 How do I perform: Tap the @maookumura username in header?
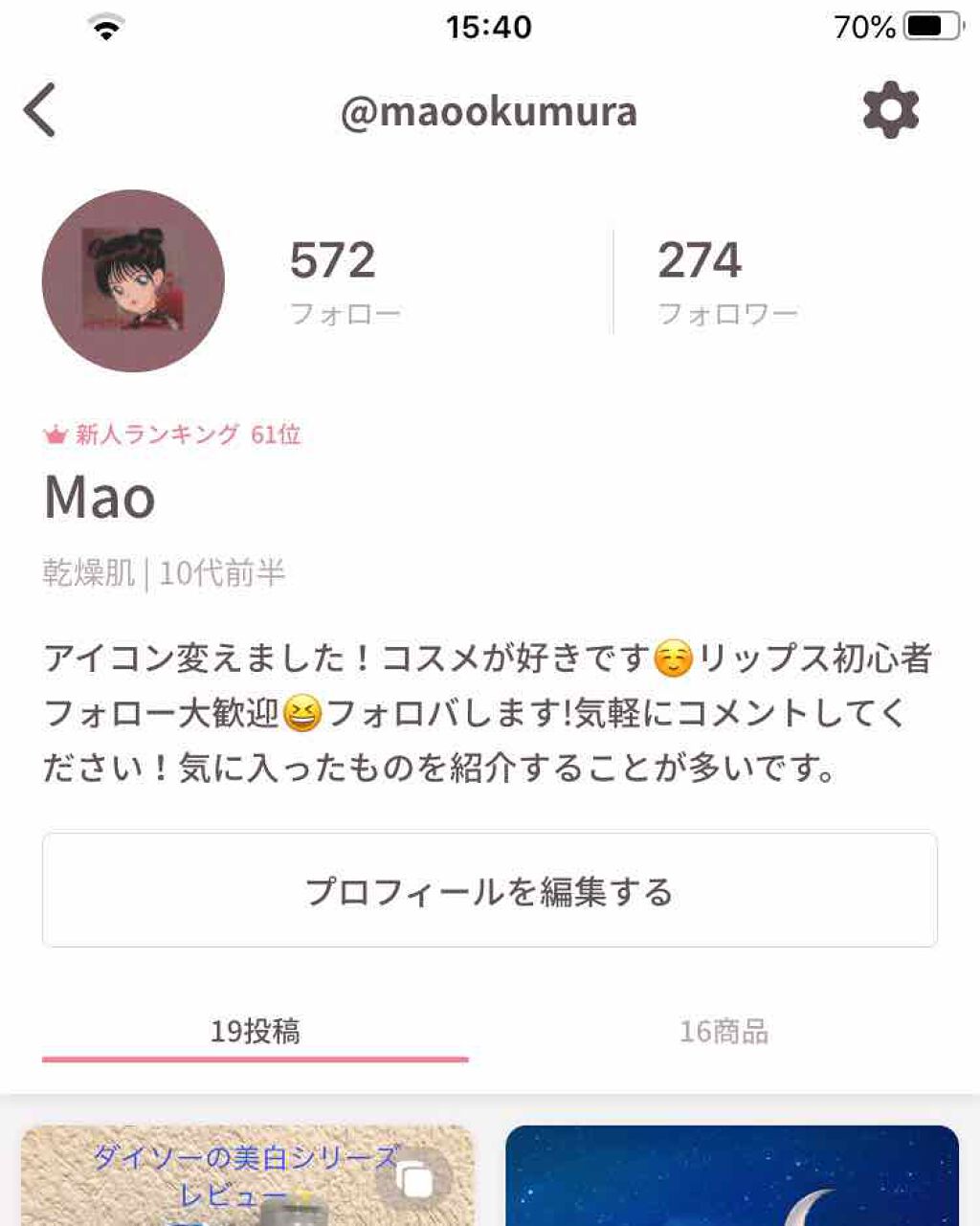coord(490,111)
